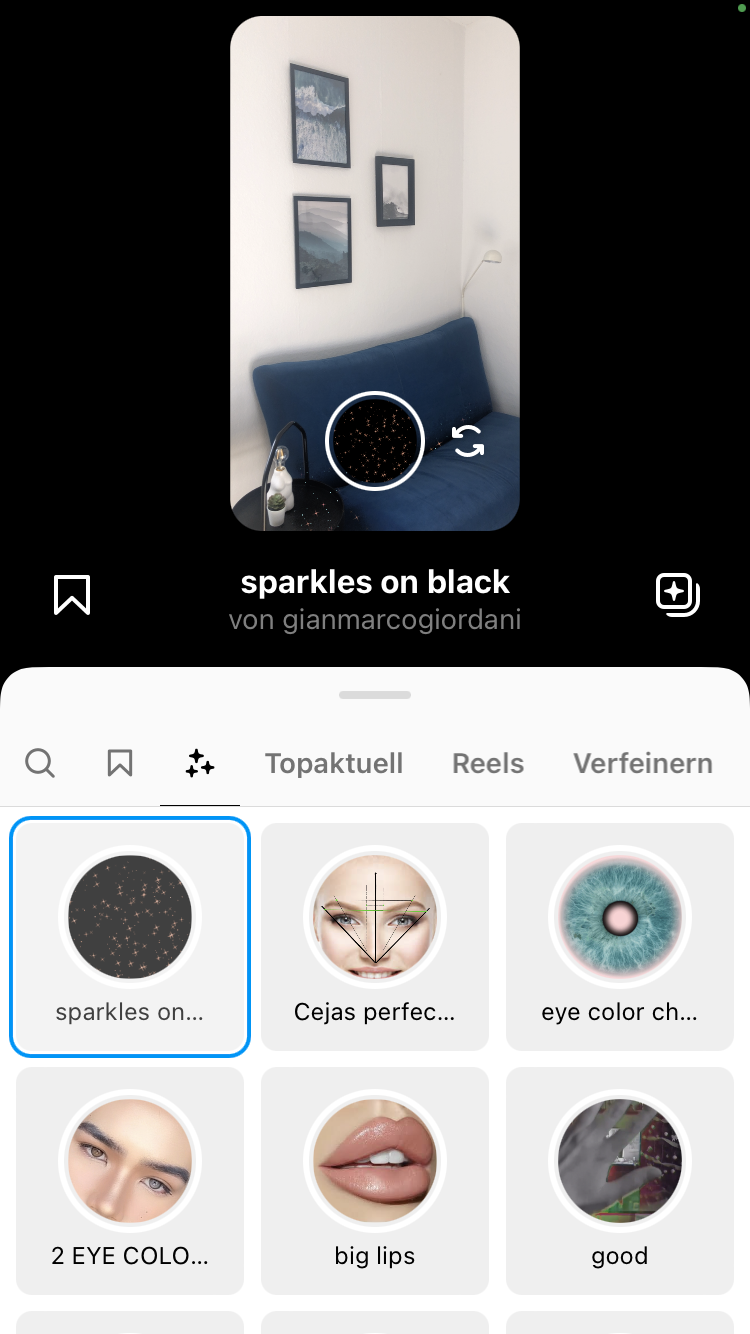Viewport: 750px width, 1334px height.
Task: Switch to the saved effects tab
Action: [120, 764]
